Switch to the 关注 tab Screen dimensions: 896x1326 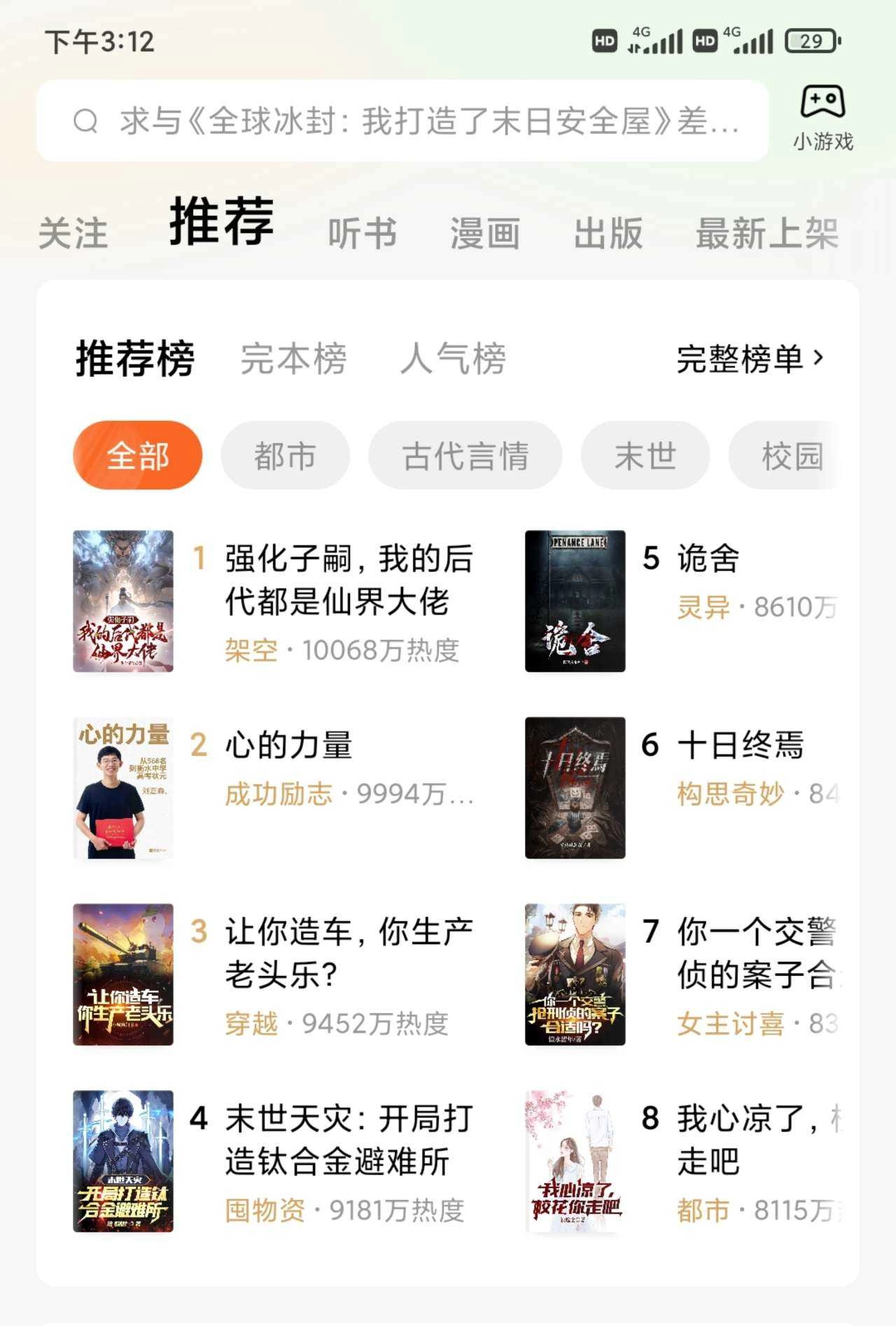click(73, 233)
